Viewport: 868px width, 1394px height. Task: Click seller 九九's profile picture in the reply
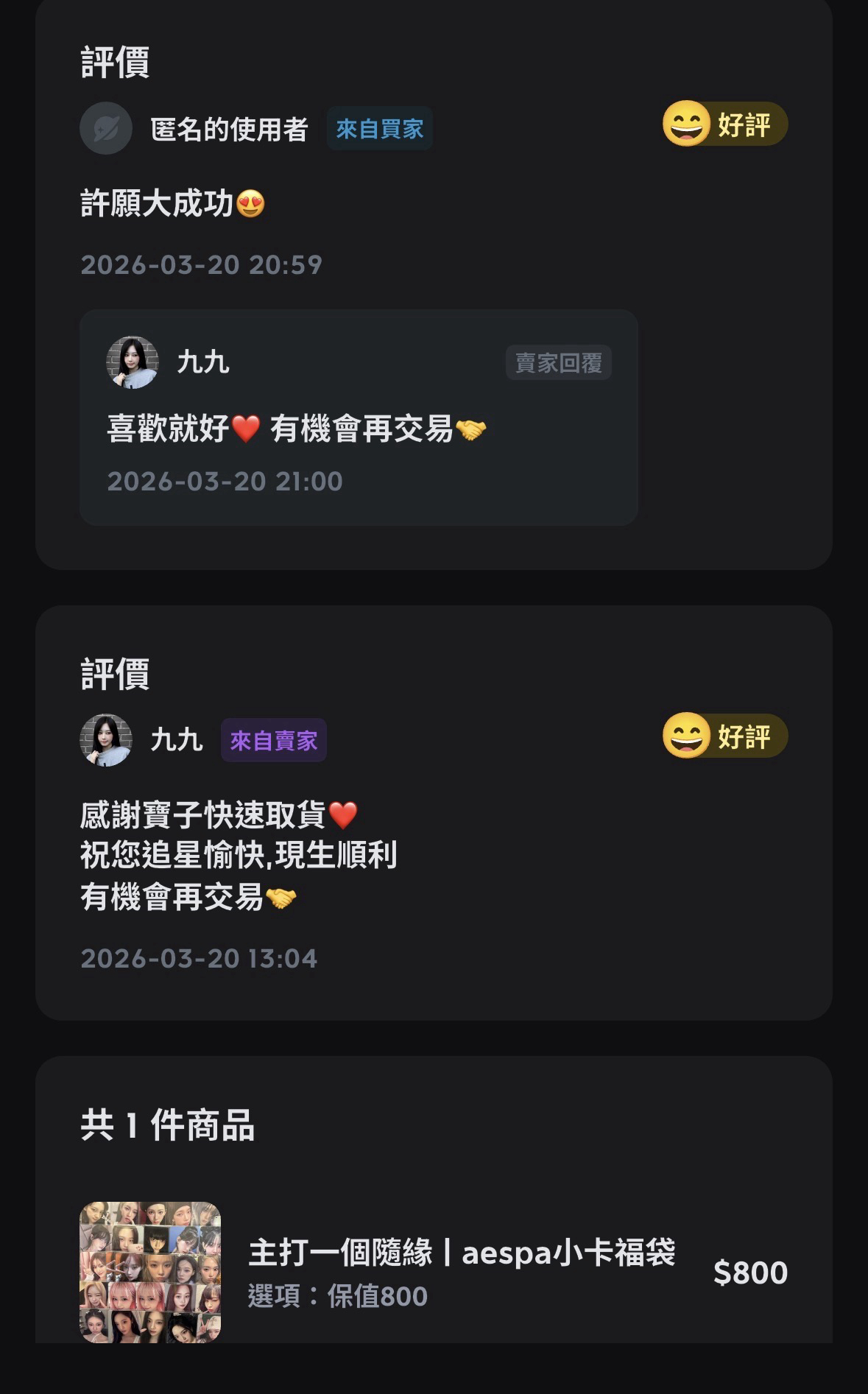(133, 362)
